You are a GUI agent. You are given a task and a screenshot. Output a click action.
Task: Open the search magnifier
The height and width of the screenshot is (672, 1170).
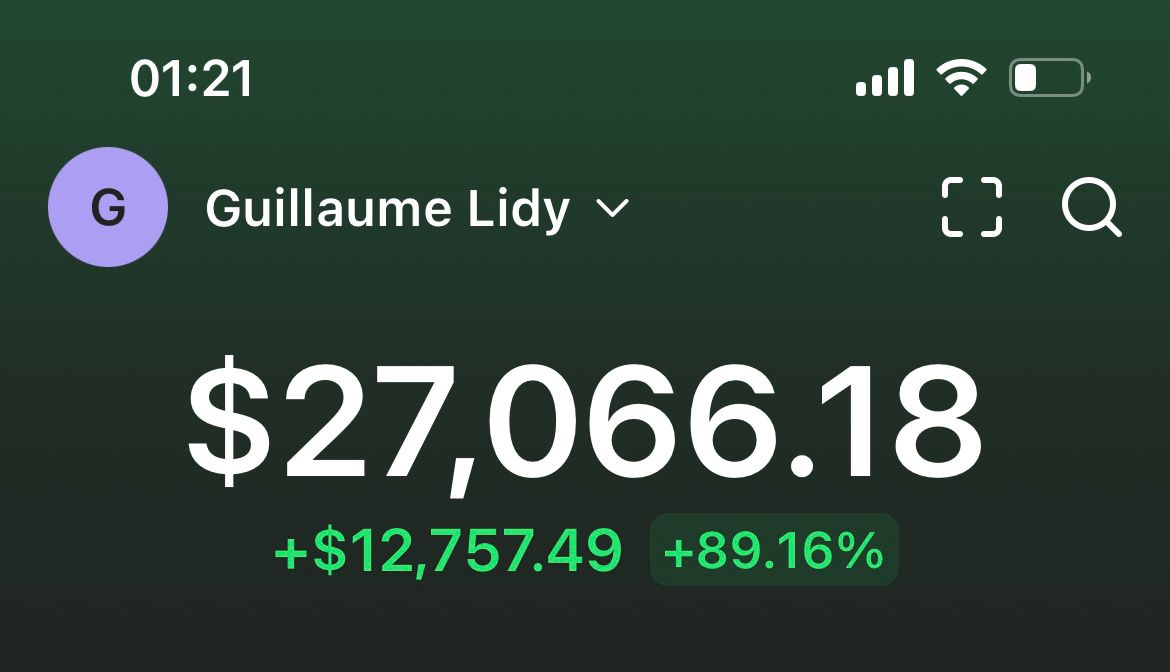point(1091,208)
